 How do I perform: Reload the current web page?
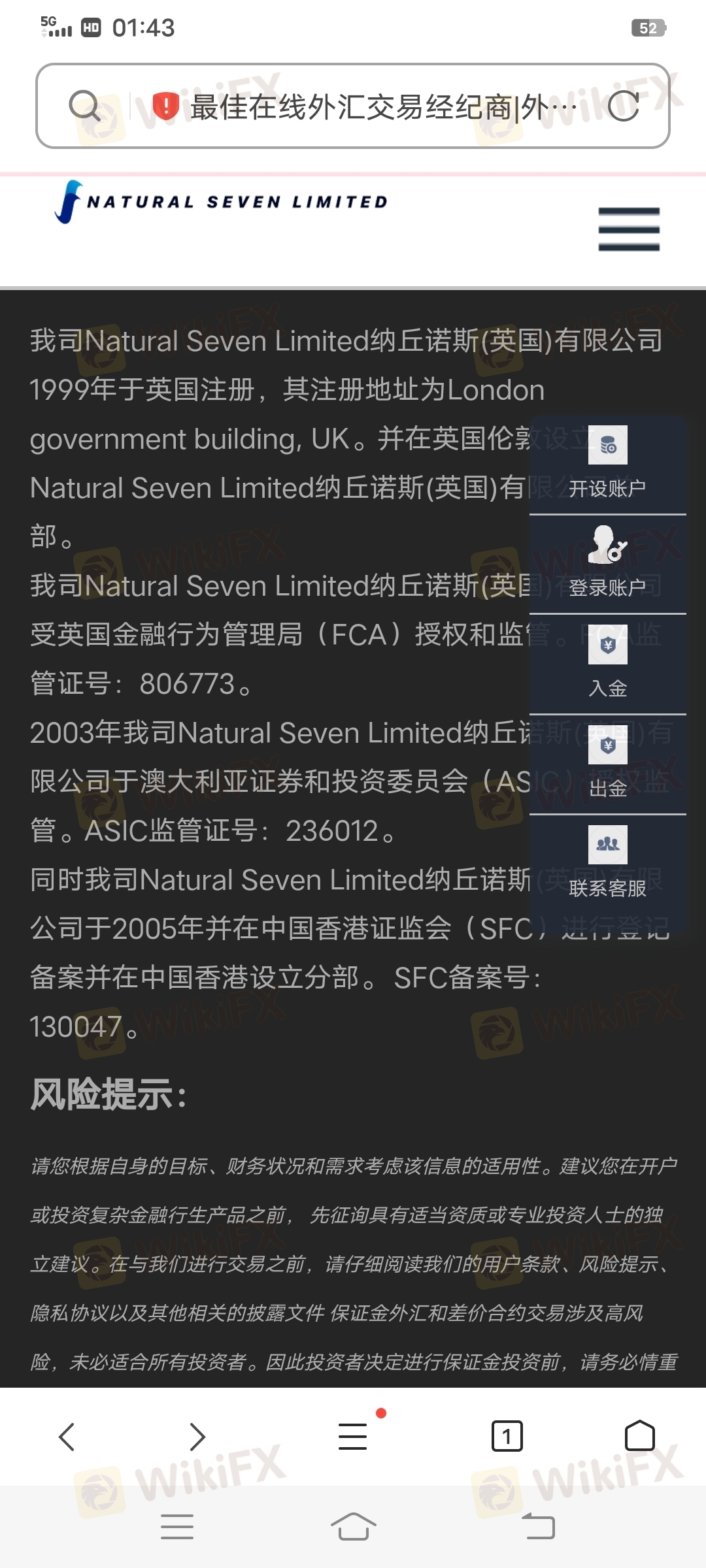[x=623, y=106]
